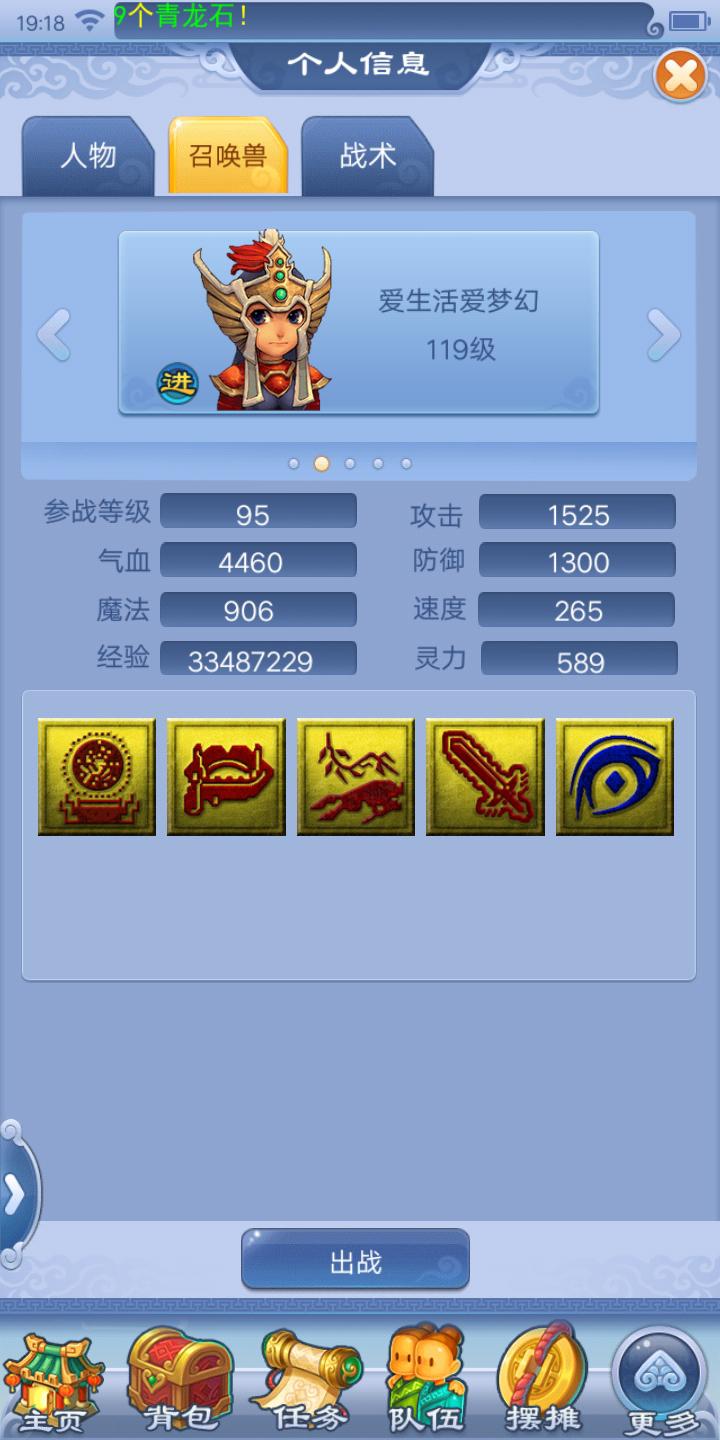720x1440 pixels.
Task: Tap the 出战 button
Action: (x=355, y=1262)
